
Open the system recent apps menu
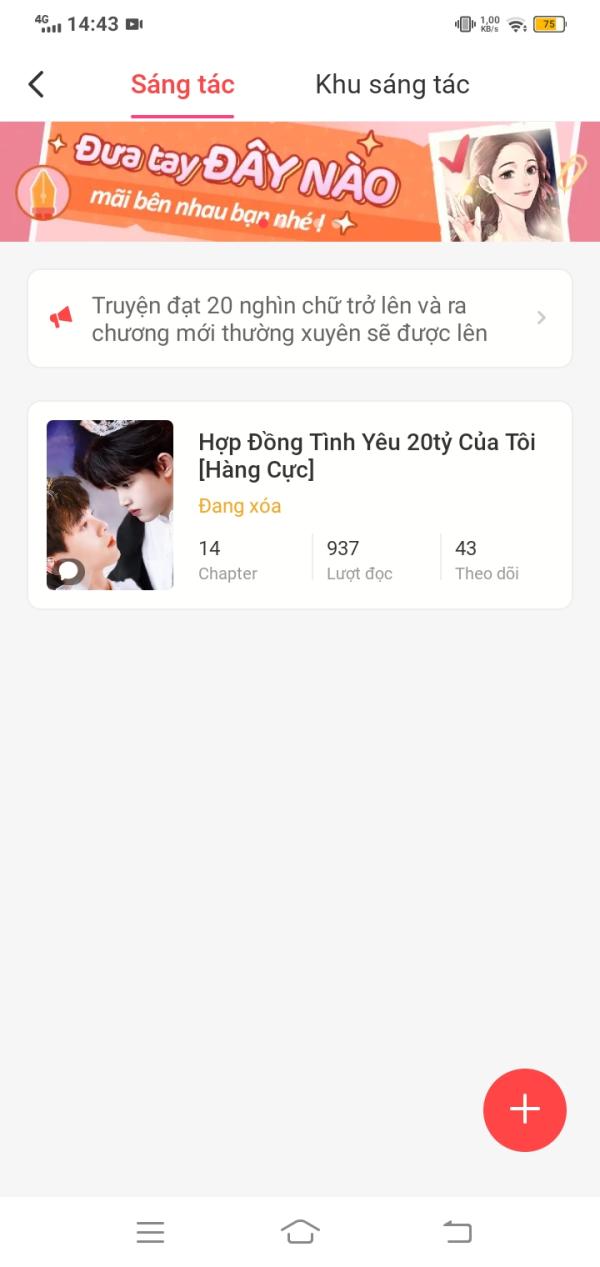[150, 1232]
